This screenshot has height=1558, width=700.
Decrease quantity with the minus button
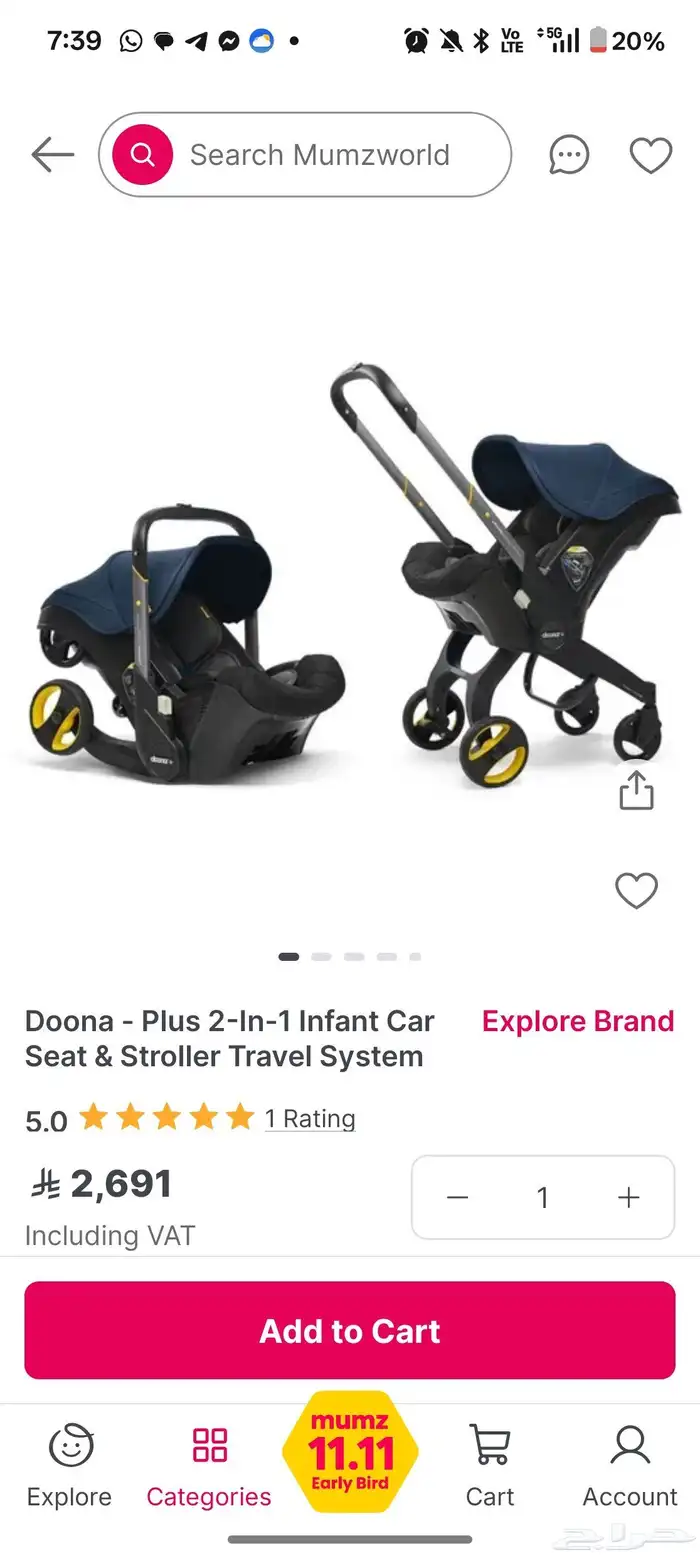458,1197
